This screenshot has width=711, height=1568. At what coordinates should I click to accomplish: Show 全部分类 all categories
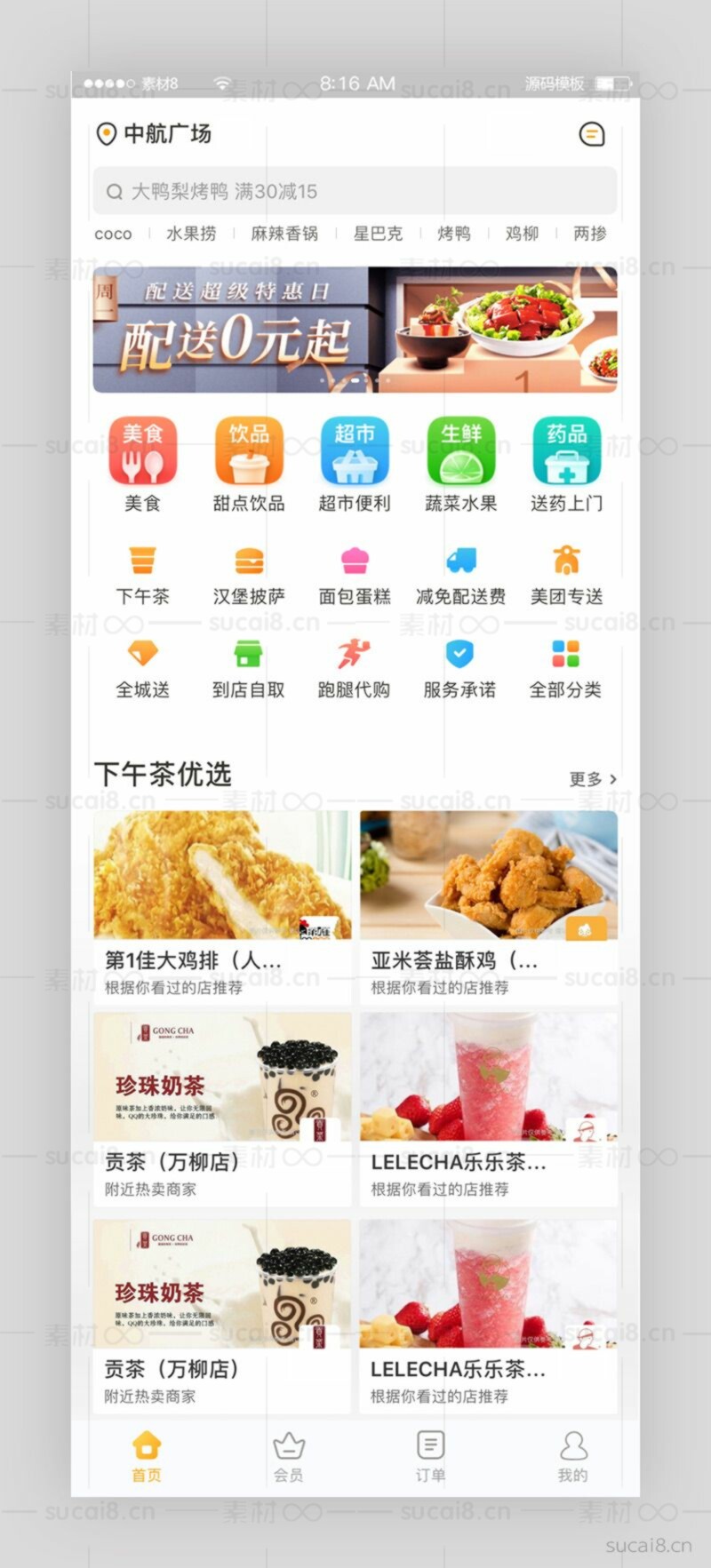tap(565, 667)
